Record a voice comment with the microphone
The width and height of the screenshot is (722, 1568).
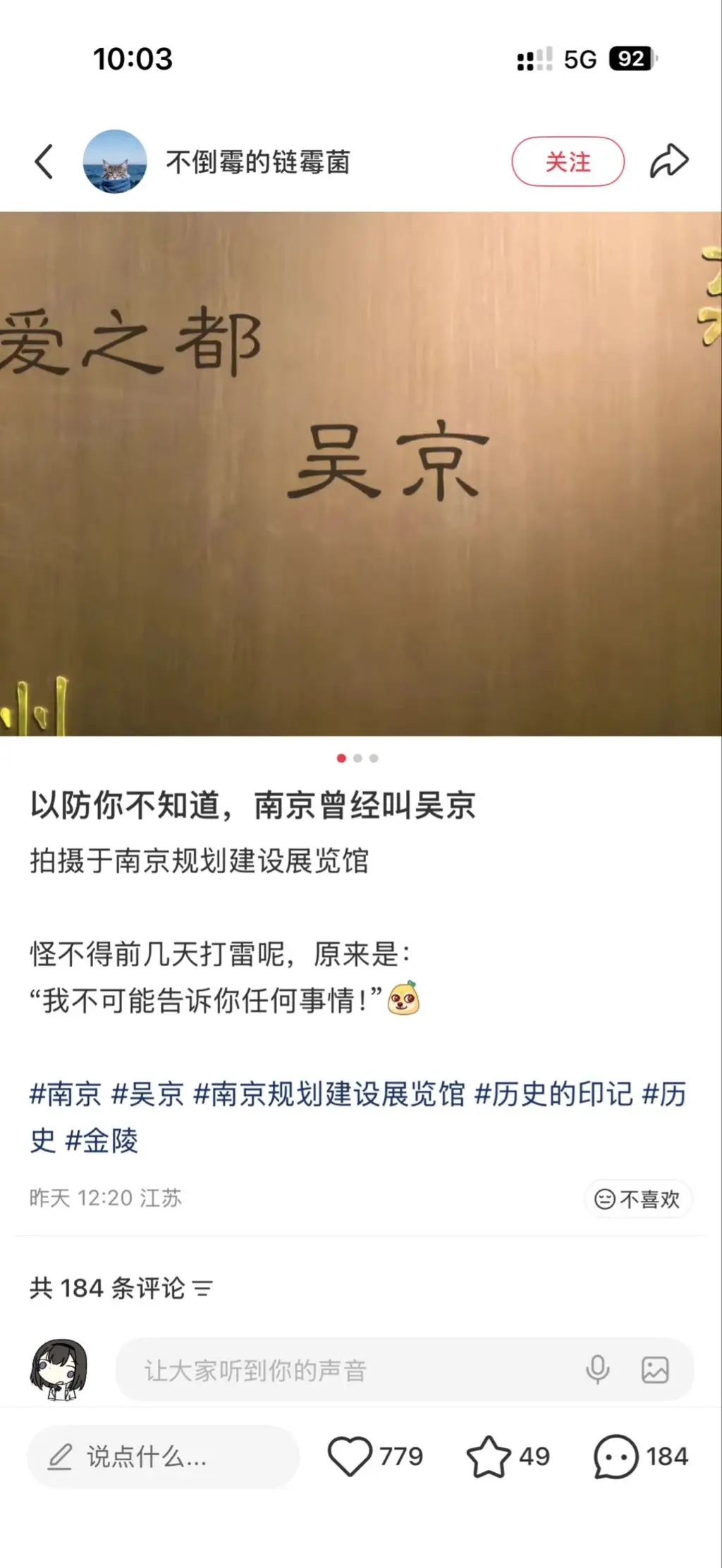click(x=597, y=1370)
